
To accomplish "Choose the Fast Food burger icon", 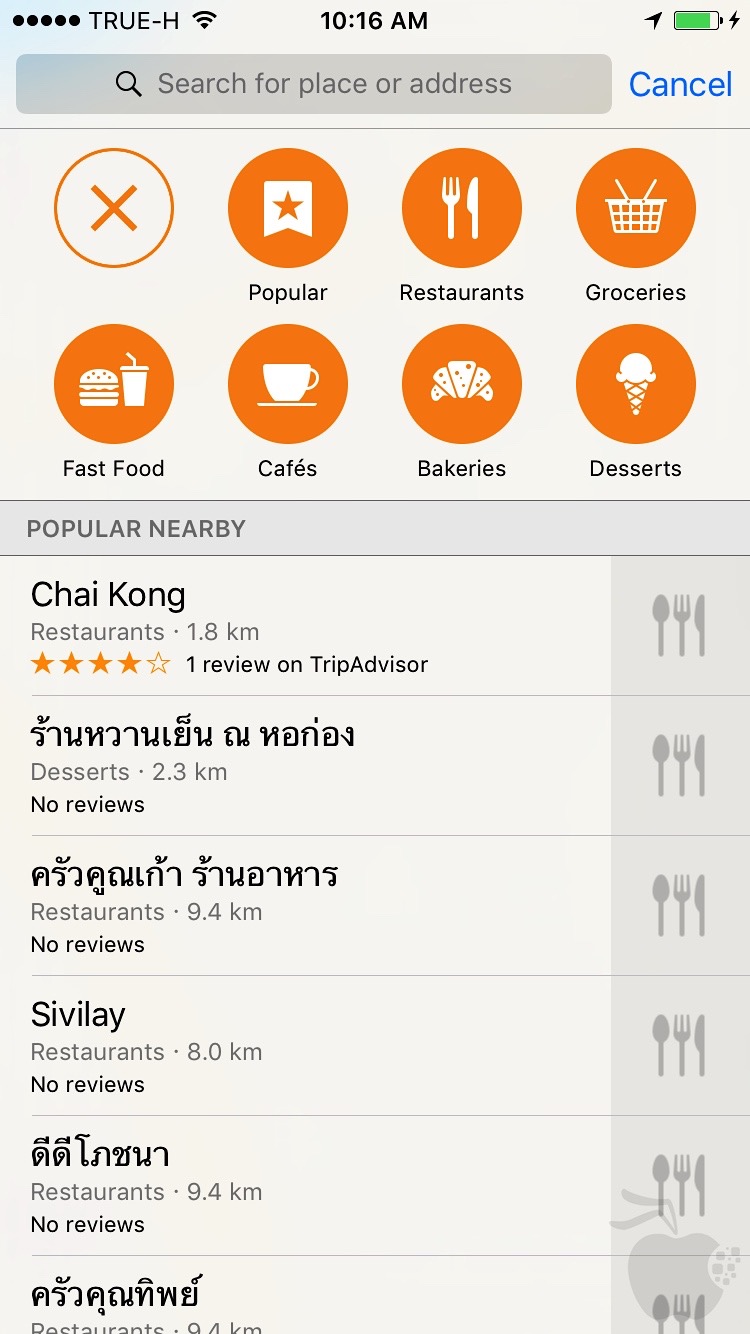I will 114,383.
